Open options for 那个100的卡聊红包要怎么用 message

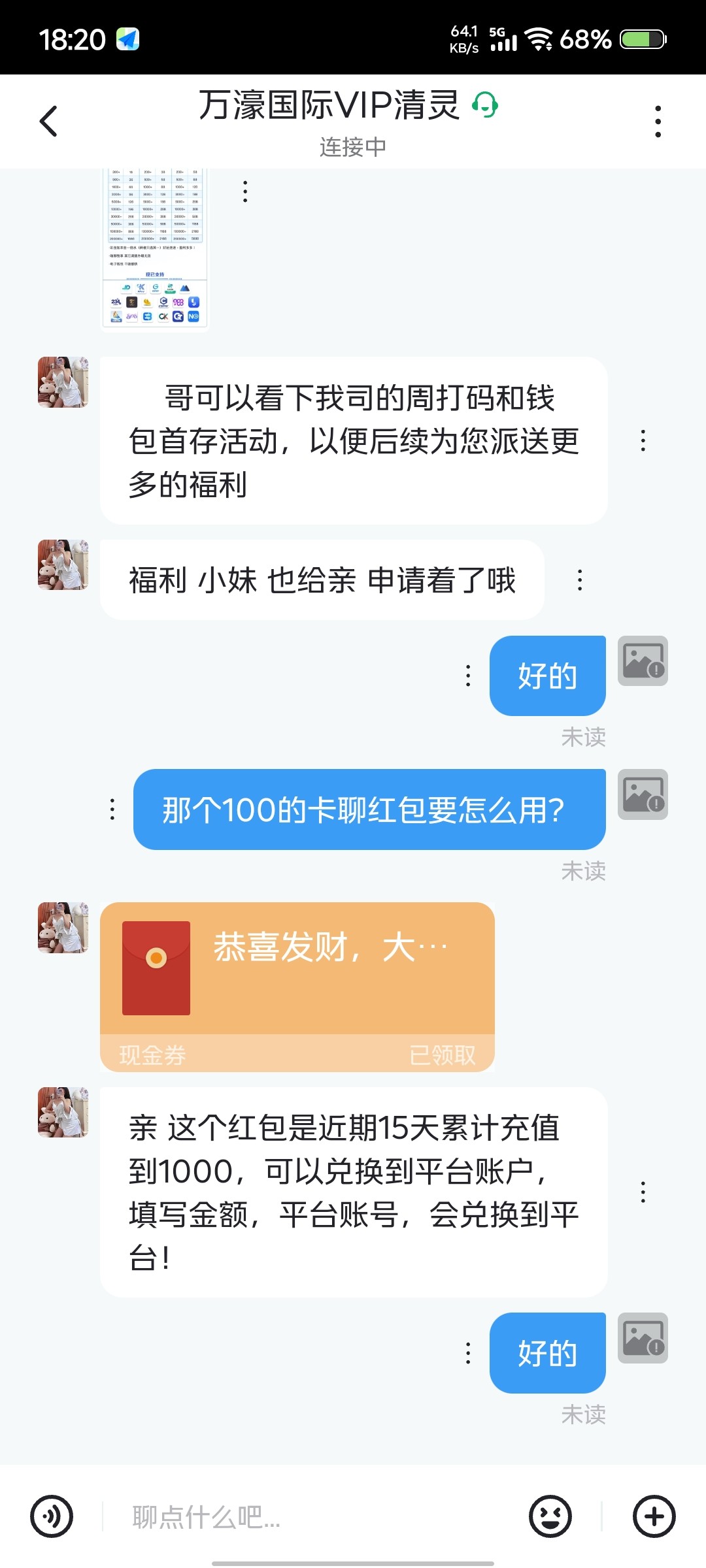coord(112,809)
